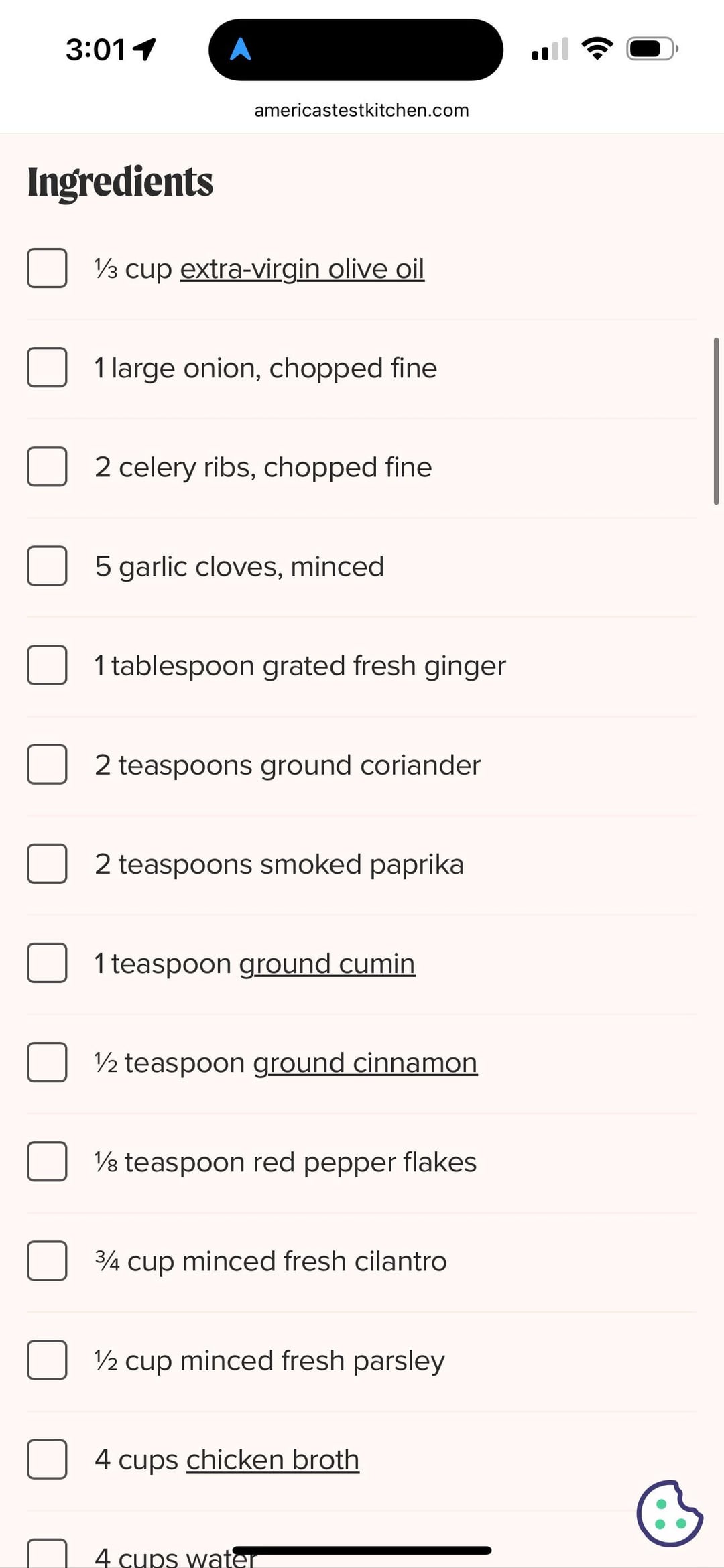This screenshot has width=724, height=1568.
Task: Tap the americastestkitchen.com address bar
Action: [361, 110]
